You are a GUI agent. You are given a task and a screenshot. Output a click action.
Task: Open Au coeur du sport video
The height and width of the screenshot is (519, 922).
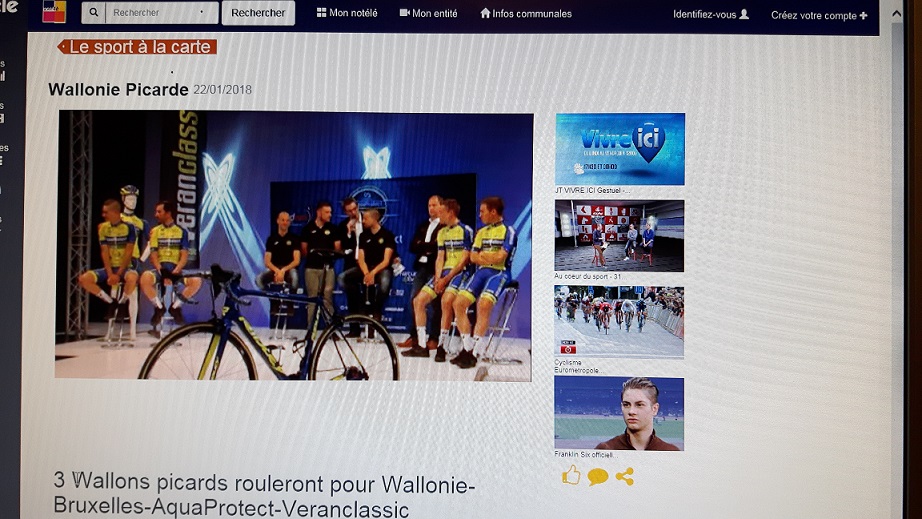[x=619, y=235]
